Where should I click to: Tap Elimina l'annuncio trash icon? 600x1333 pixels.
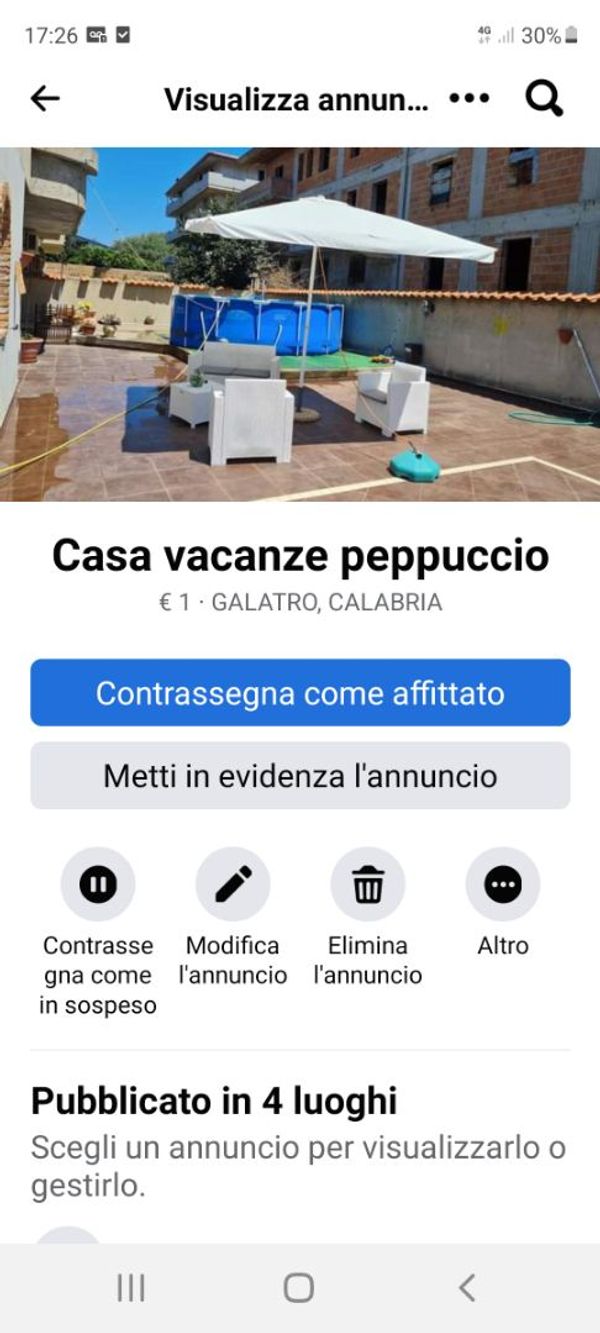pyautogui.click(x=368, y=884)
